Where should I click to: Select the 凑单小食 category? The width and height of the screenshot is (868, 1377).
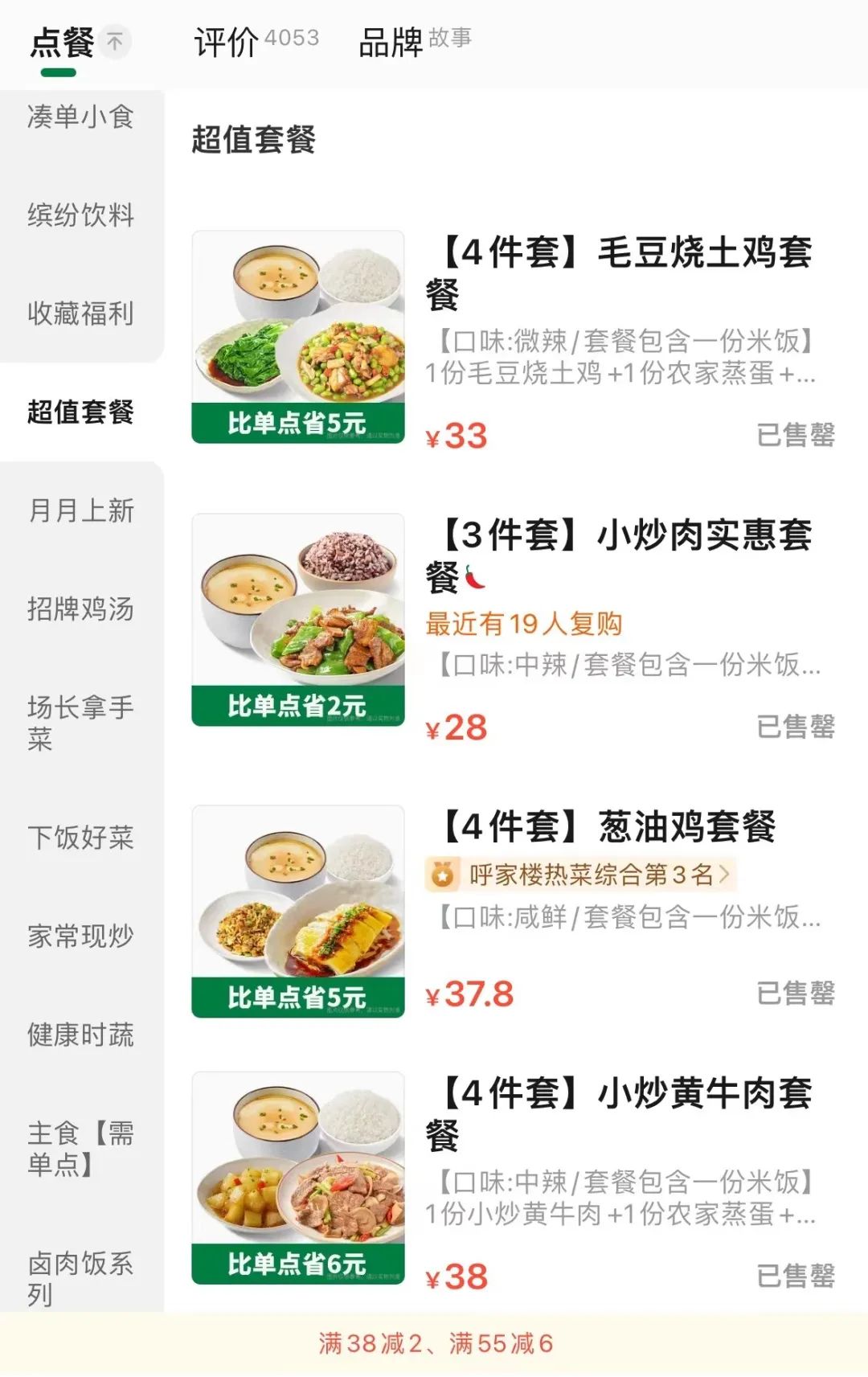click(x=80, y=117)
